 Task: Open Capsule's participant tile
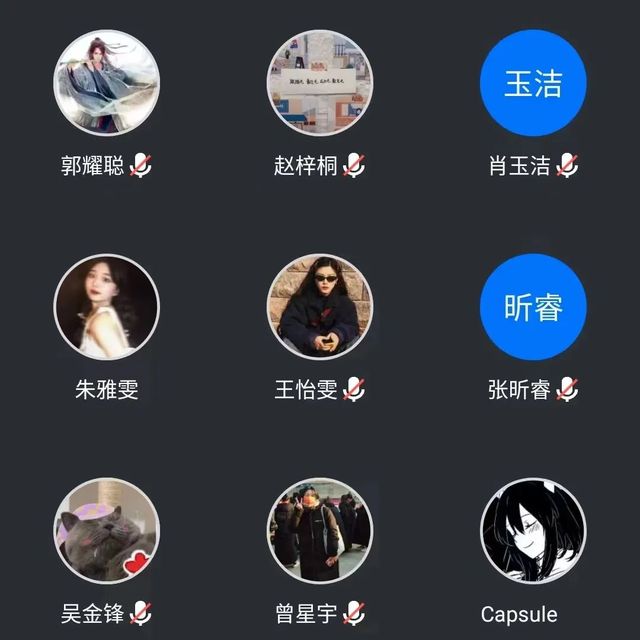(x=533, y=530)
